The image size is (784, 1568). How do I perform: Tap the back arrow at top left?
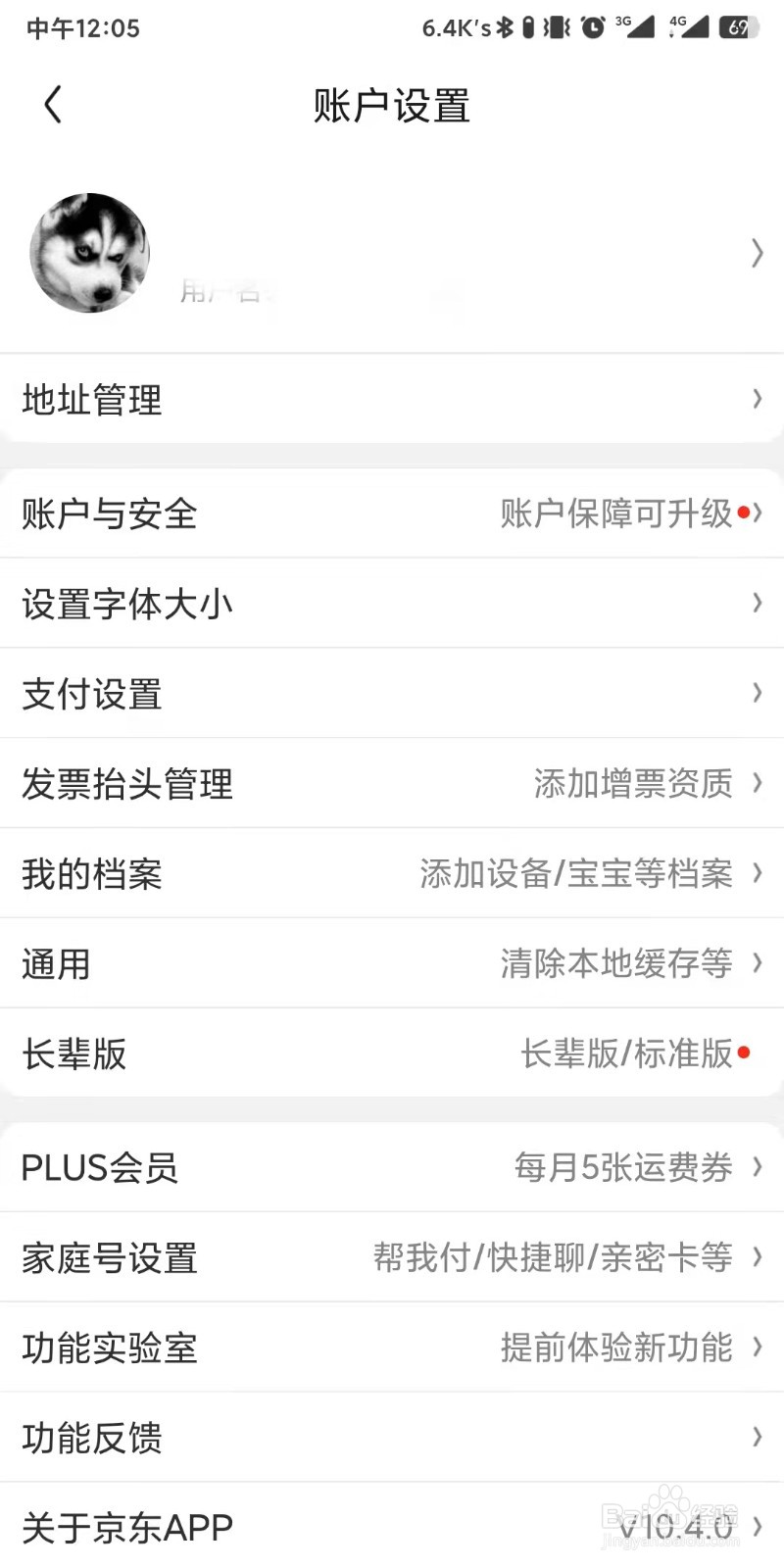pyautogui.click(x=52, y=104)
